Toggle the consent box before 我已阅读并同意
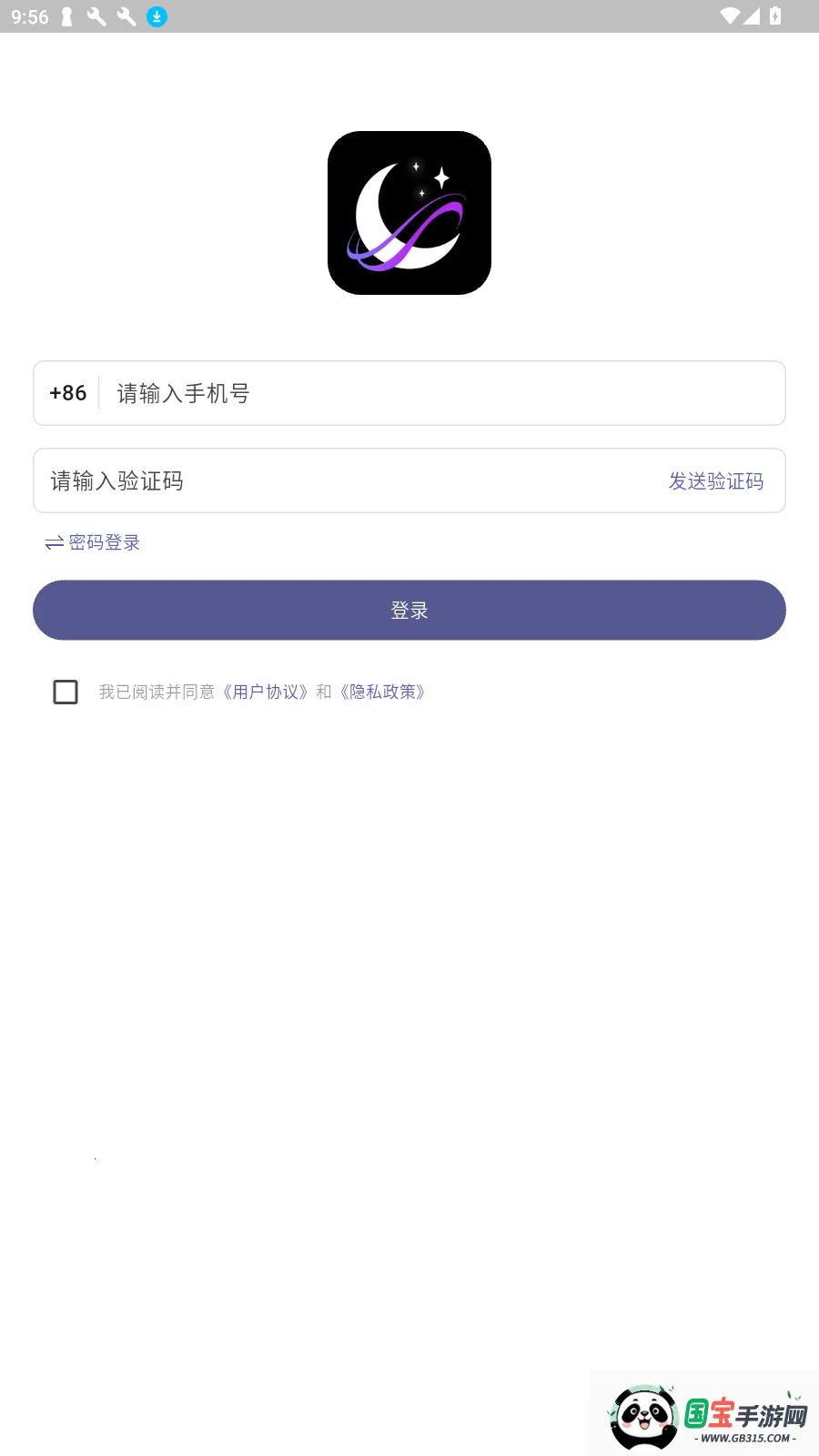819x1456 pixels. tap(65, 692)
